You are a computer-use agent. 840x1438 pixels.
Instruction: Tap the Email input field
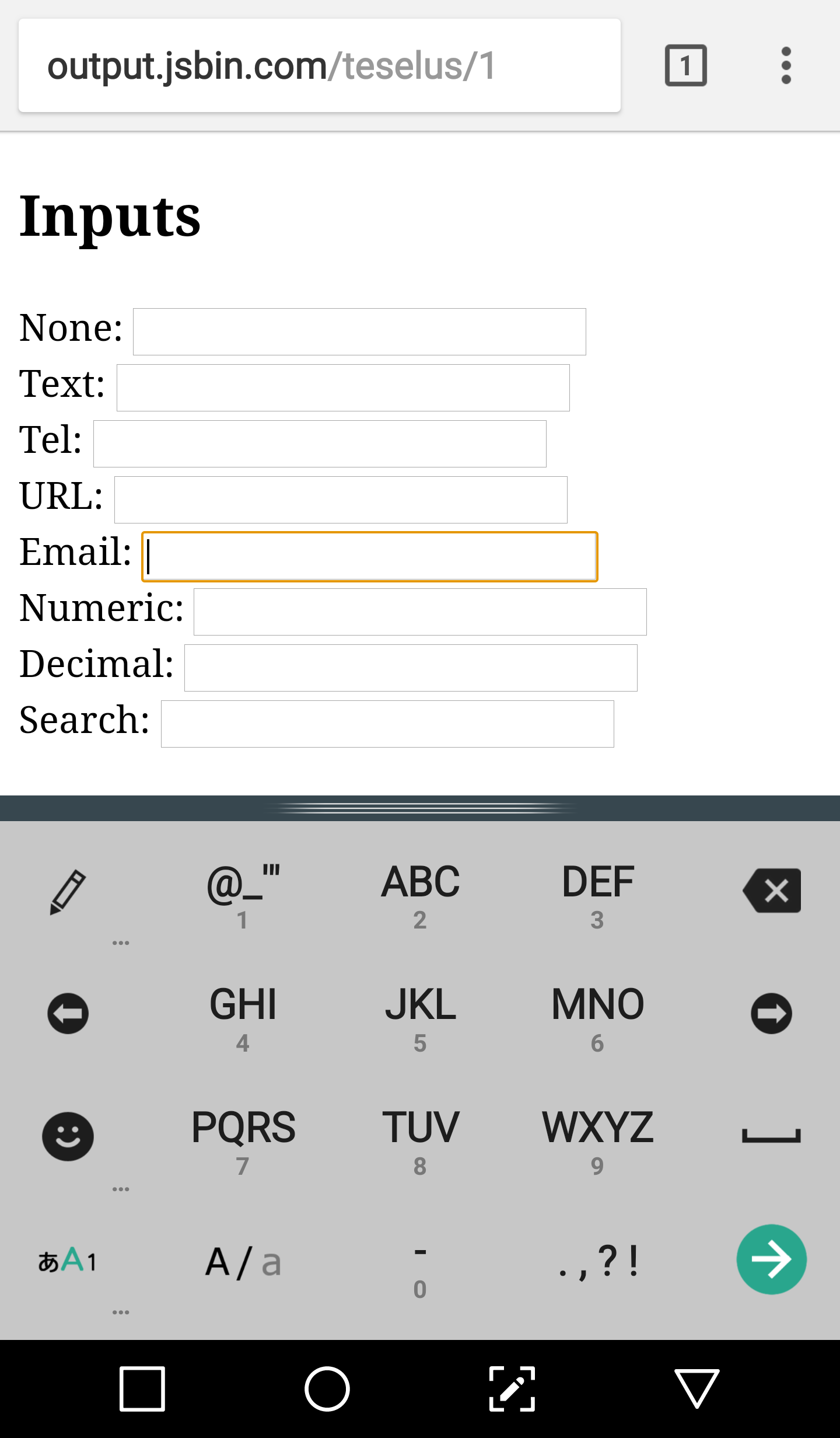370,556
